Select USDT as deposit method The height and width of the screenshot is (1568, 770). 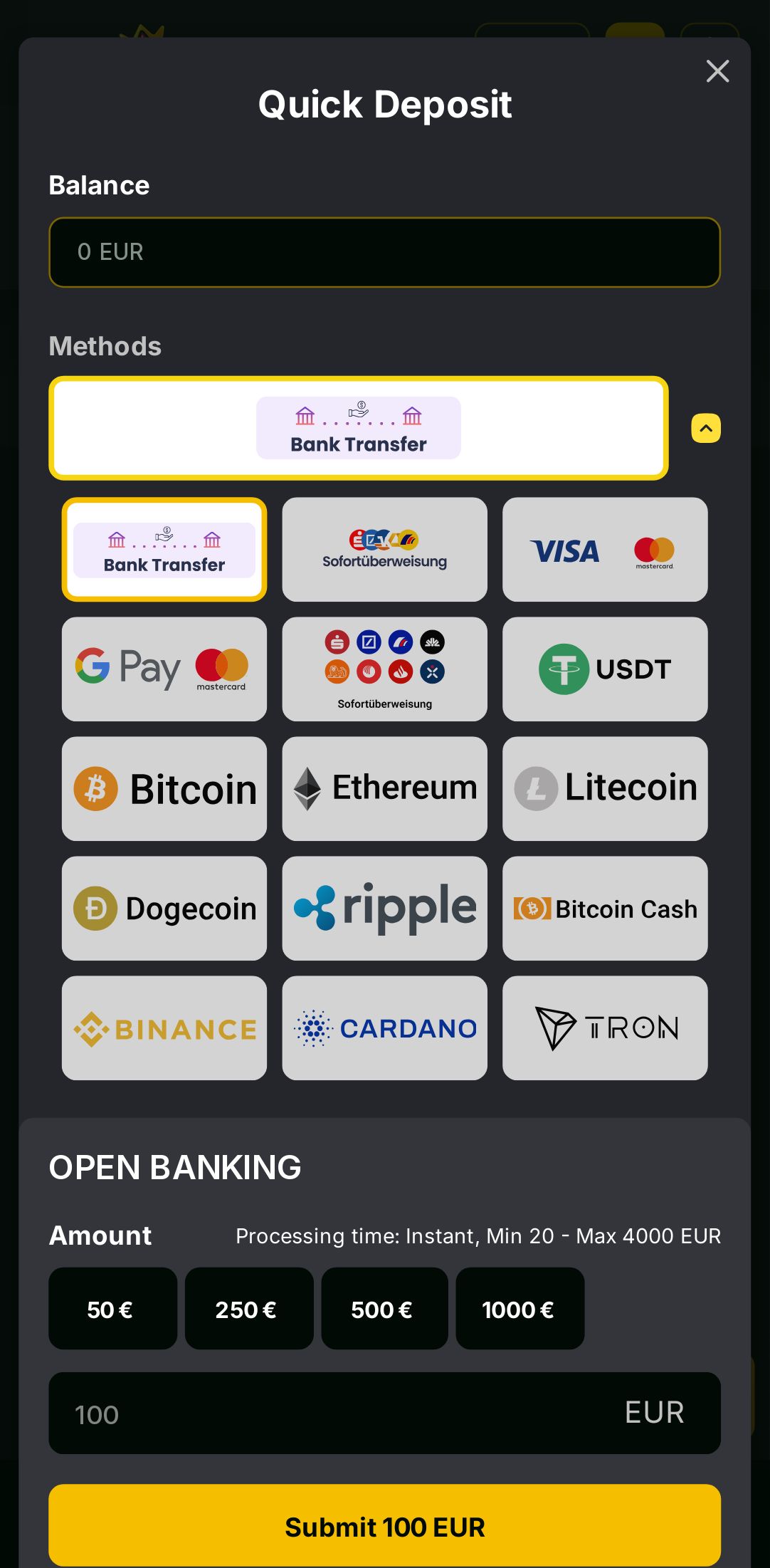coord(604,669)
